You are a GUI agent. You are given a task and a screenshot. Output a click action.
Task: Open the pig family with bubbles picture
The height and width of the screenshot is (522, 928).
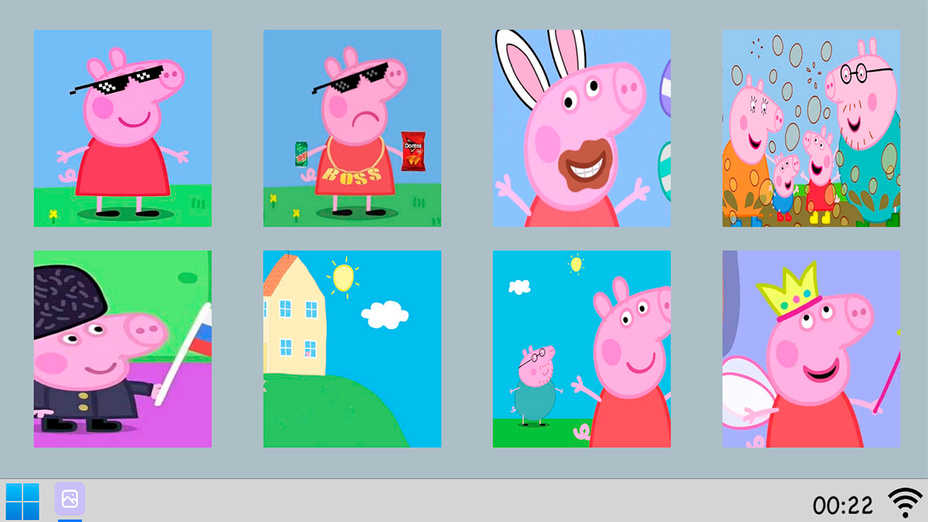point(811,128)
